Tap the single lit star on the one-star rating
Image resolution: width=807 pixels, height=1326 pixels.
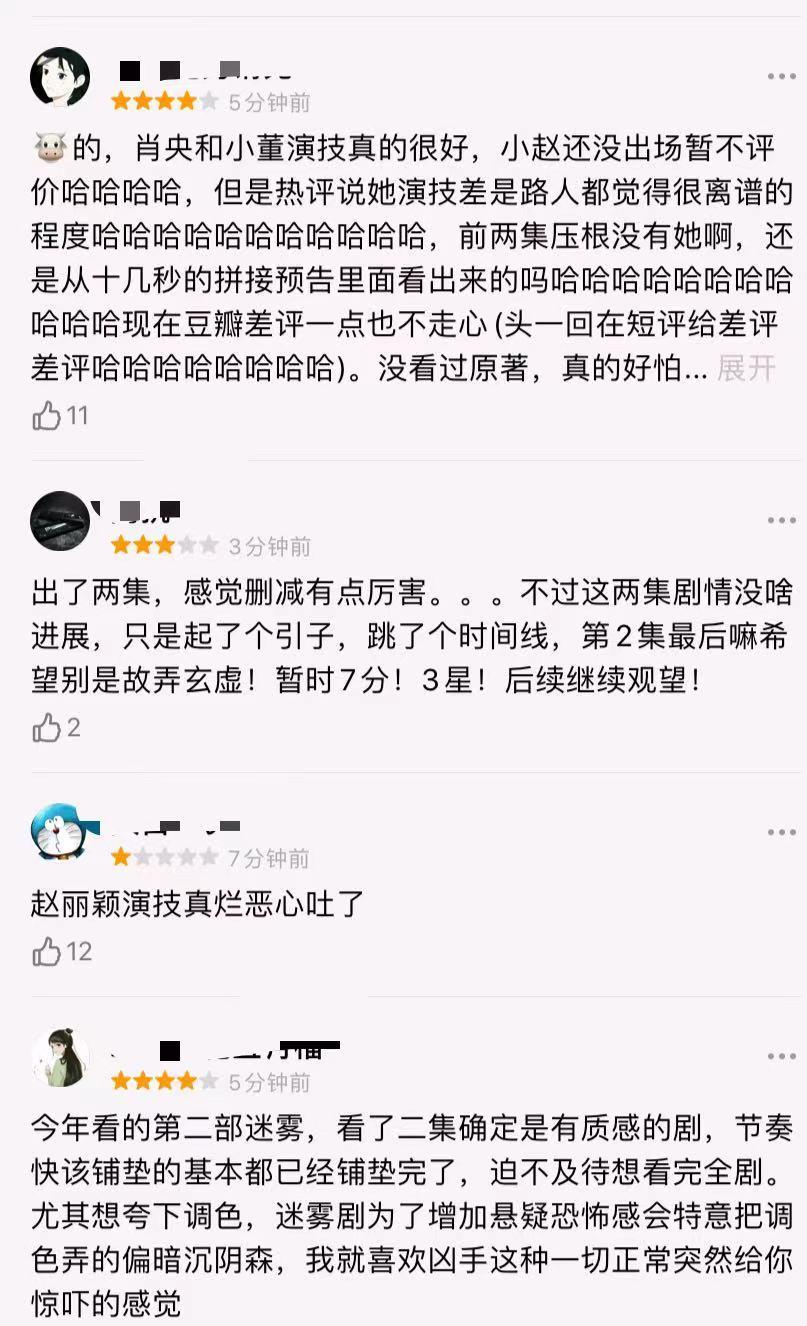(120, 857)
